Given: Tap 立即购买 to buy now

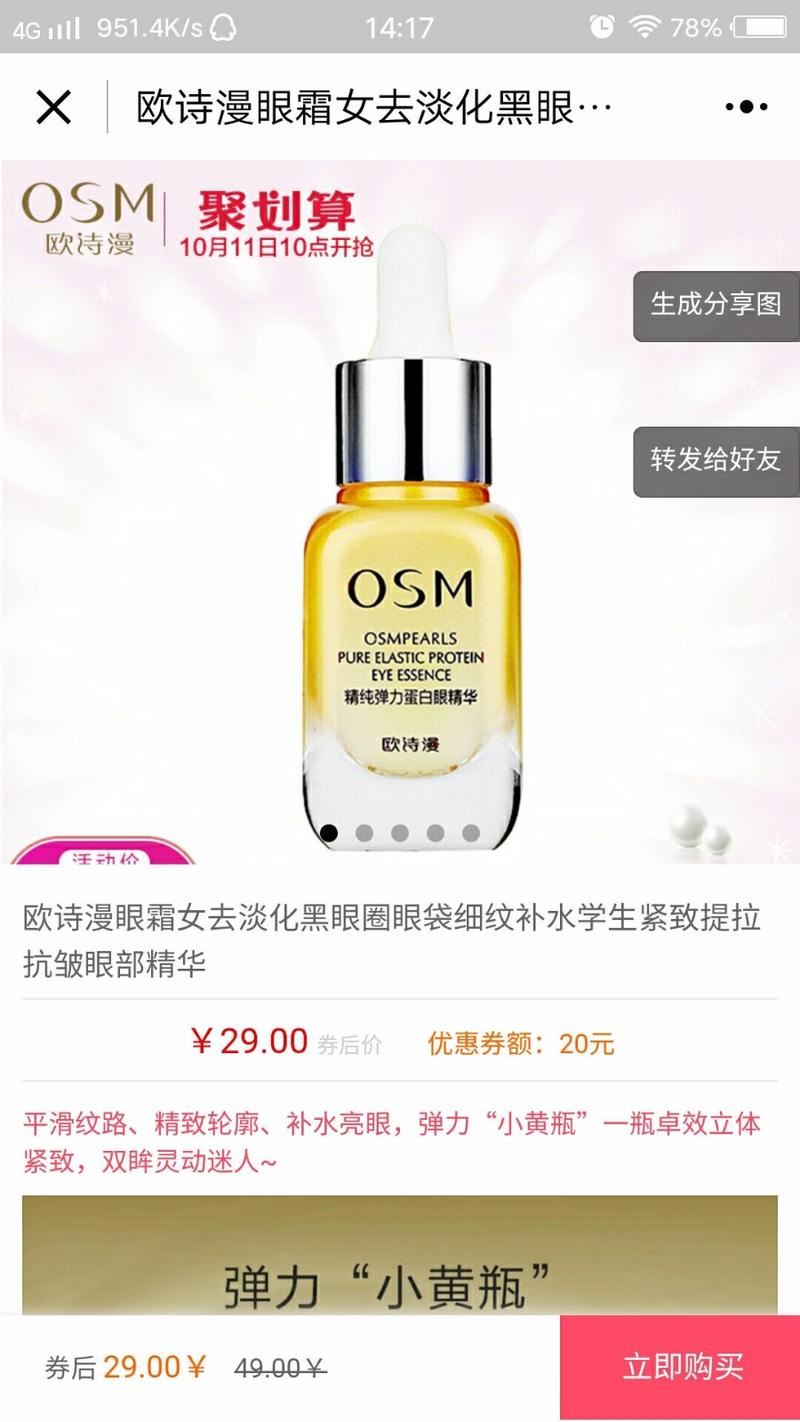Looking at the screenshot, I should (682, 1367).
